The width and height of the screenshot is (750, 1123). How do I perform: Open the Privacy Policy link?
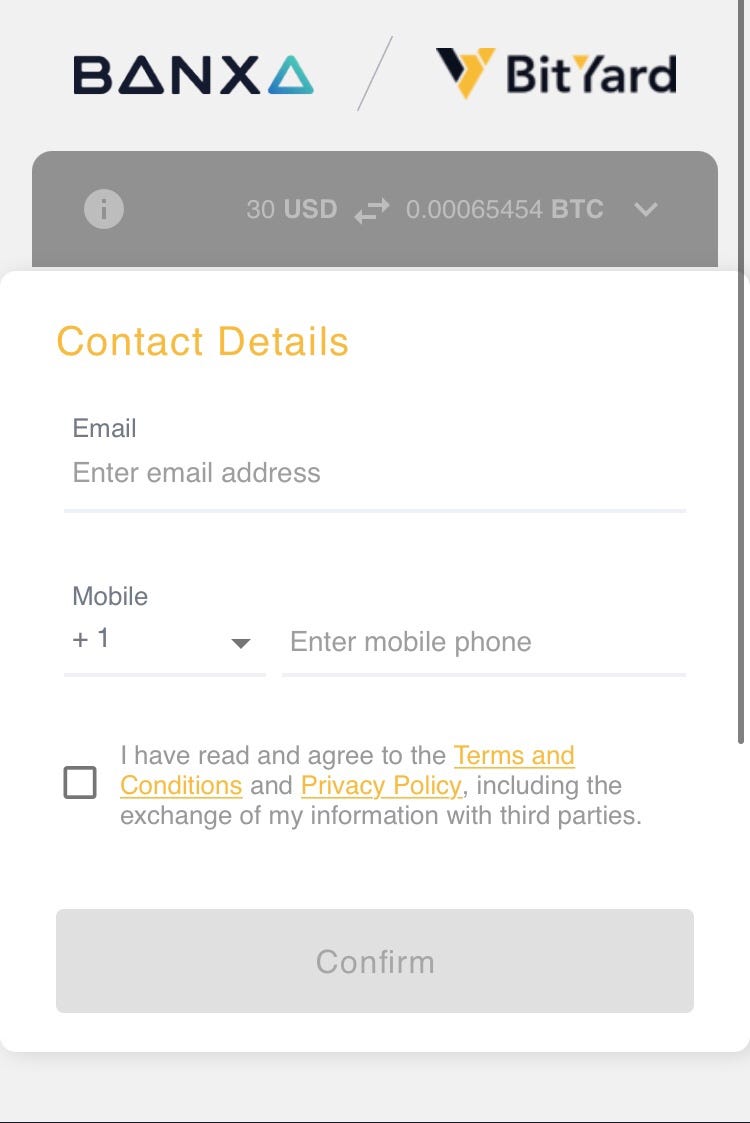380,786
